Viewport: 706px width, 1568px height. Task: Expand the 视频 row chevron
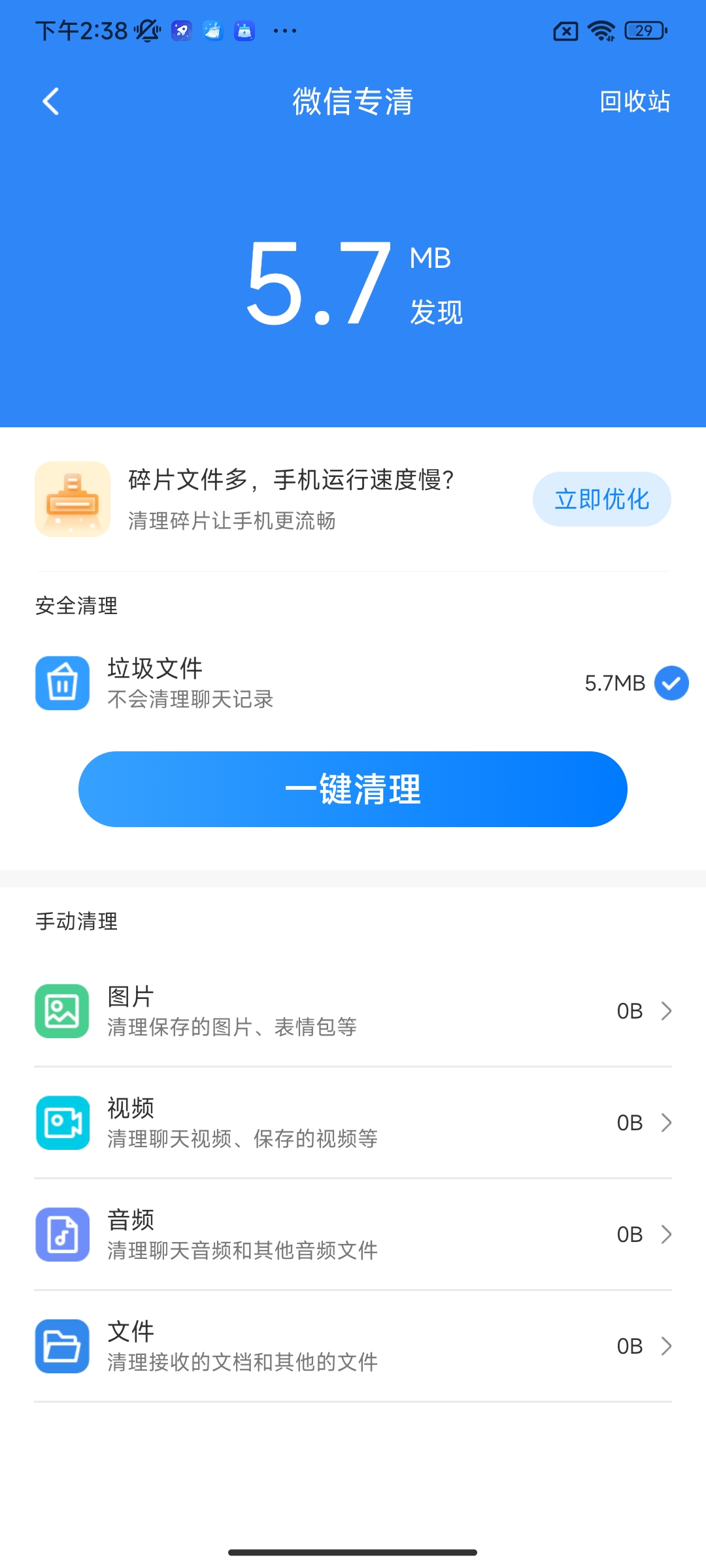[667, 1122]
